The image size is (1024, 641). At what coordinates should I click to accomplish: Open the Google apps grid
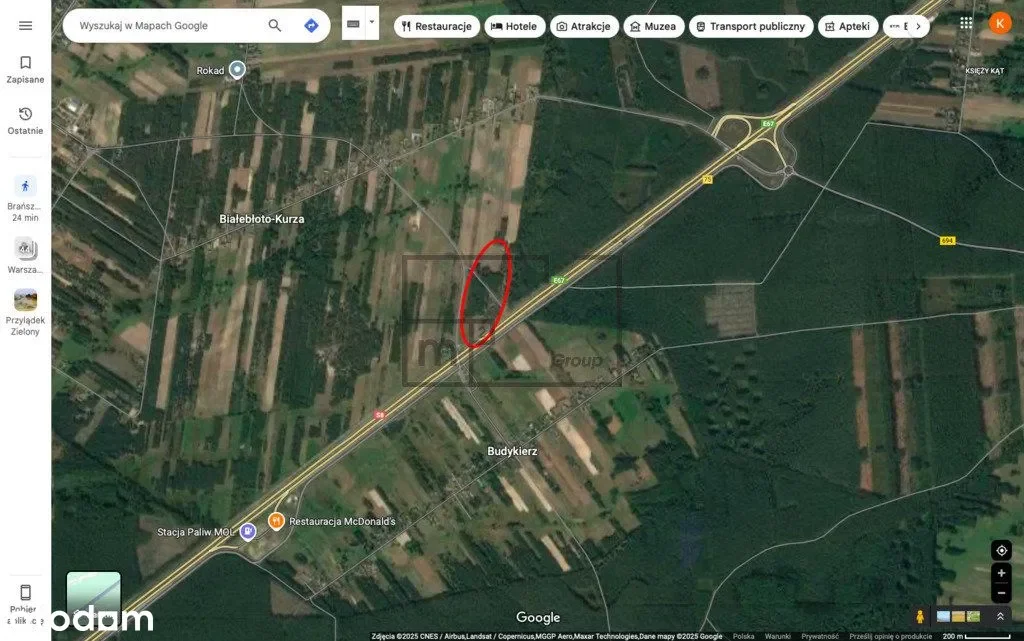tap(966, 22)
